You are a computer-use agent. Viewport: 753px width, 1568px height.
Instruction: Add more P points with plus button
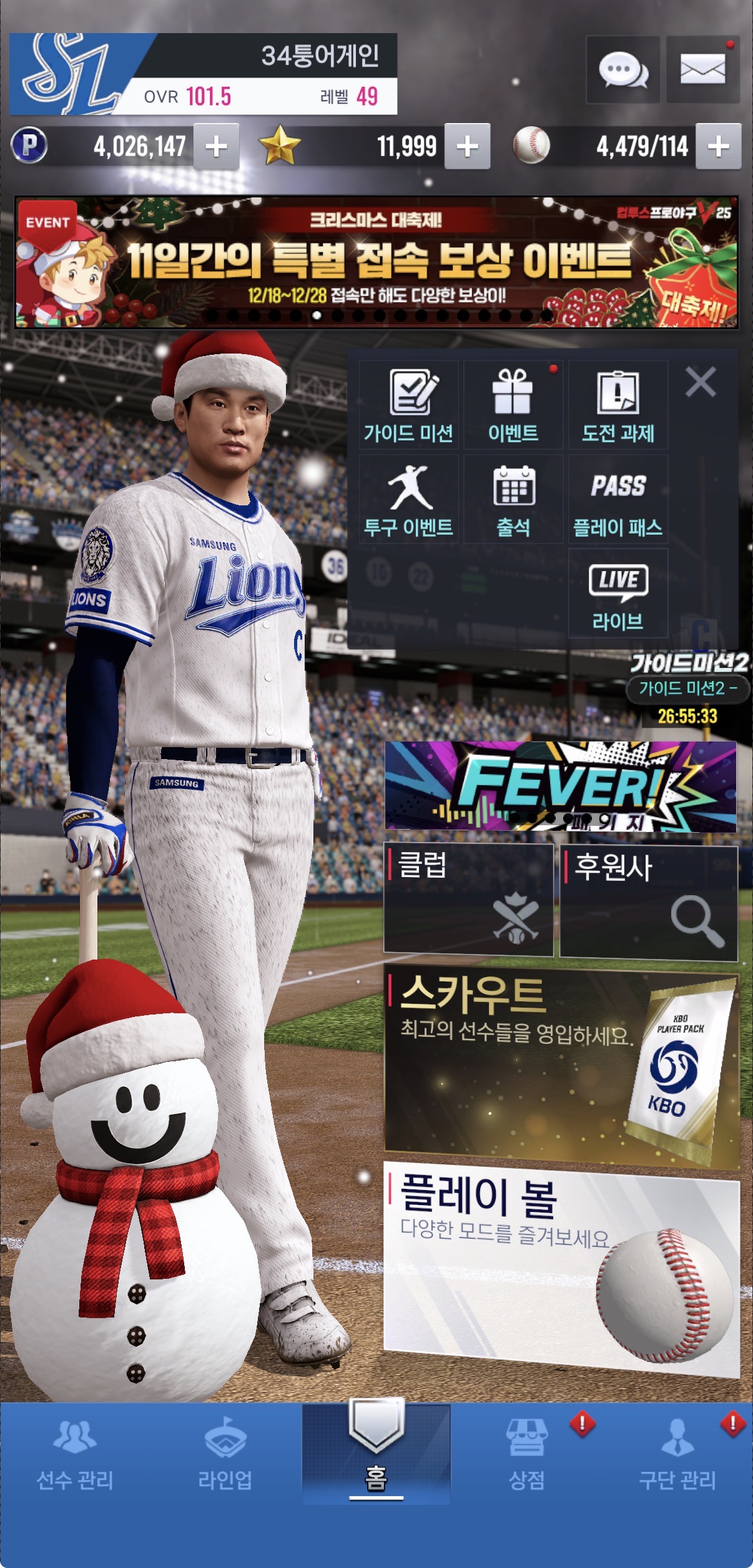tap(216, 147)
